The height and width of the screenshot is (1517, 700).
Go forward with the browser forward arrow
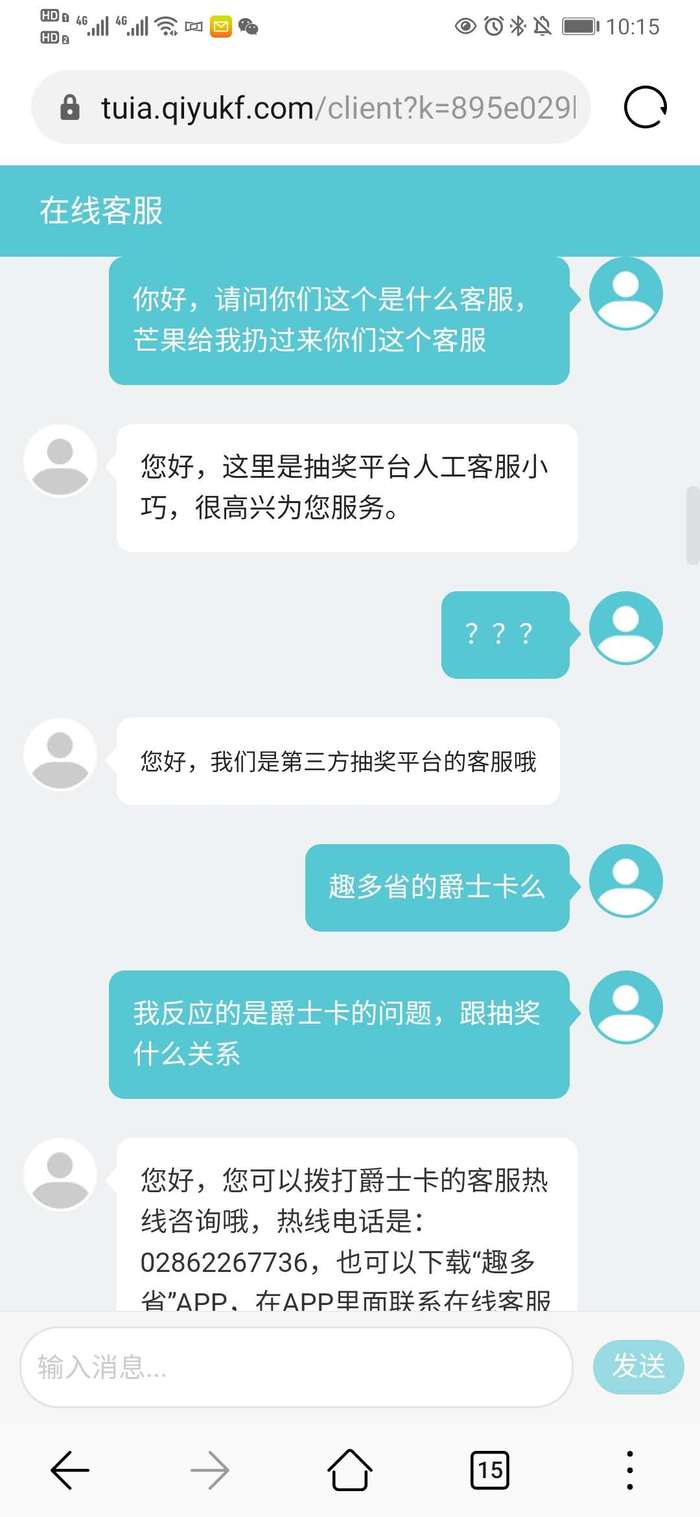pos(210,1470)
